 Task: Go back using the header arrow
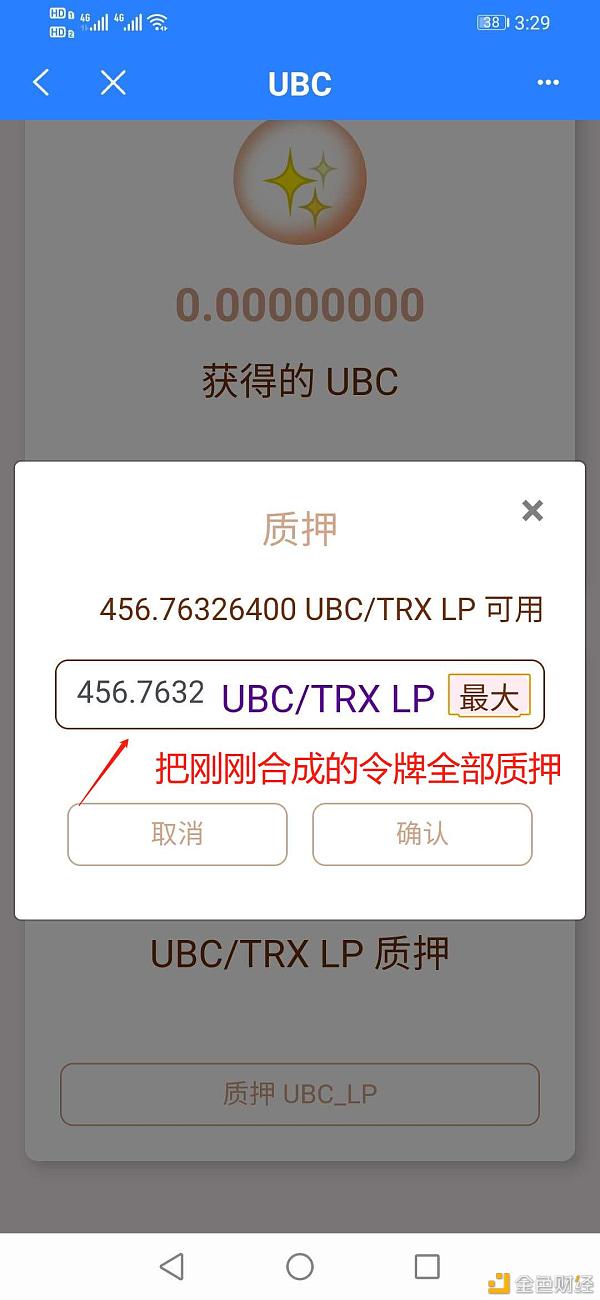41,83
